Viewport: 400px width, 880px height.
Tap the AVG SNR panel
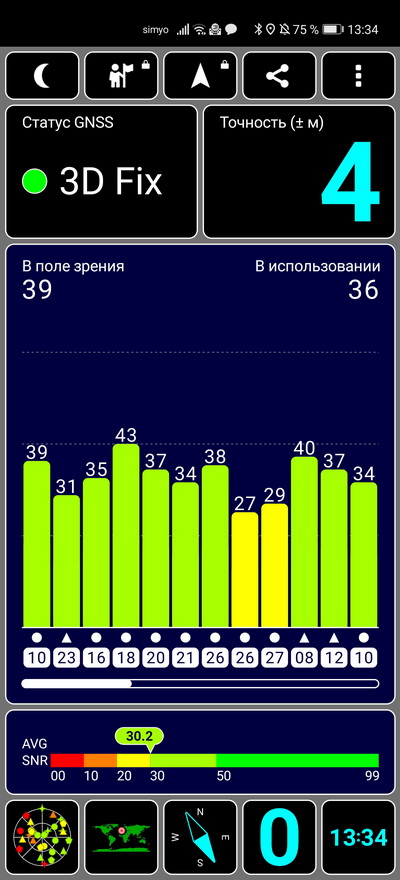click(200, 752)
